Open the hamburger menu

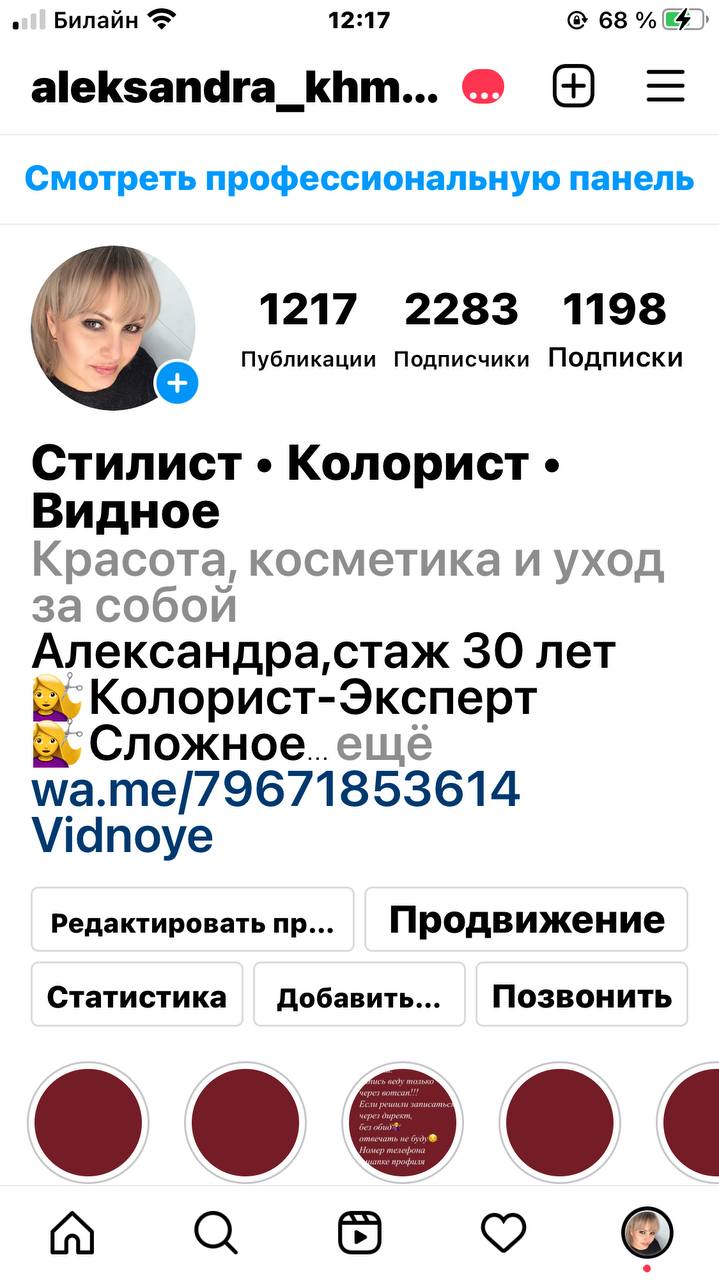pos(665,87)
